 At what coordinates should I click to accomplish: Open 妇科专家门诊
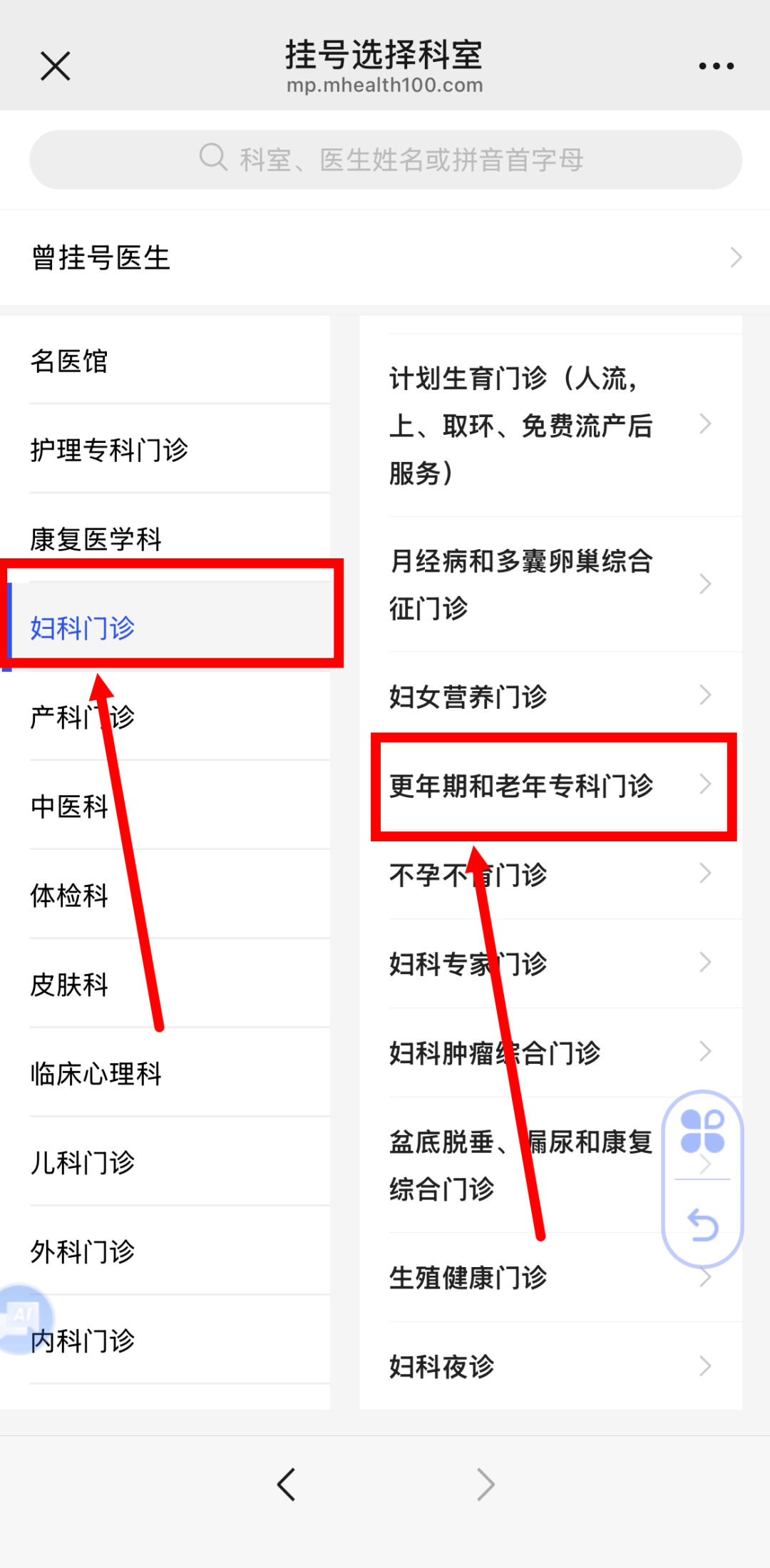[549, 963]
